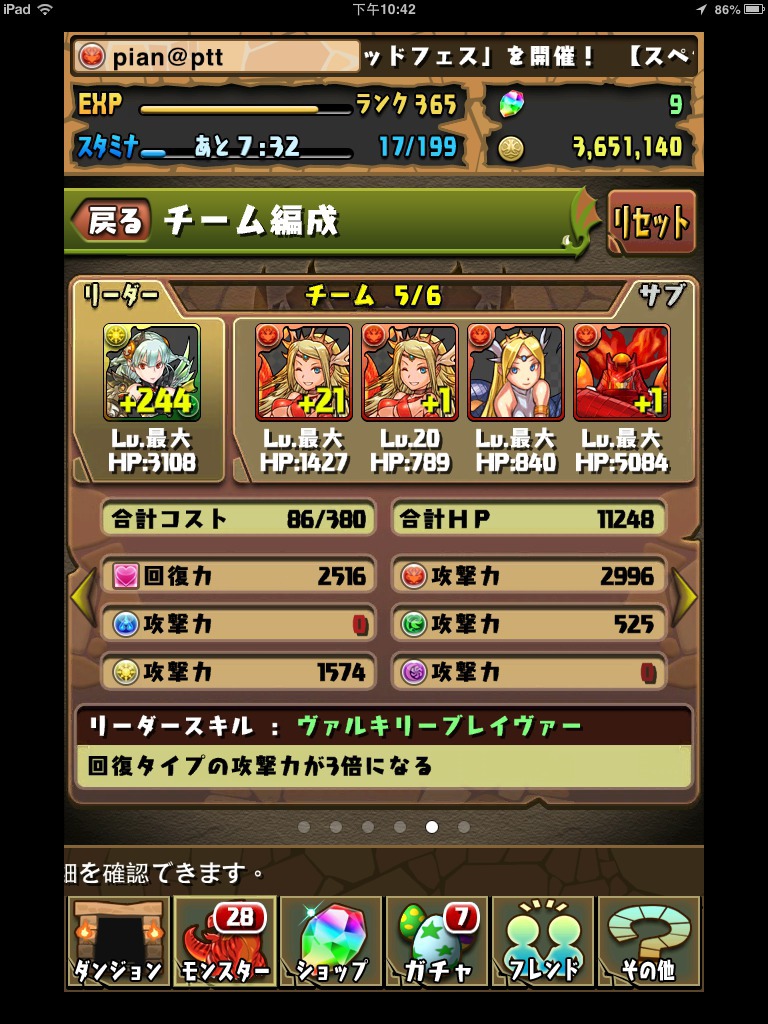Select the red sub monster with HP:5084
The width and height of the screenshot is (768, 1024).
coord(622,372)
